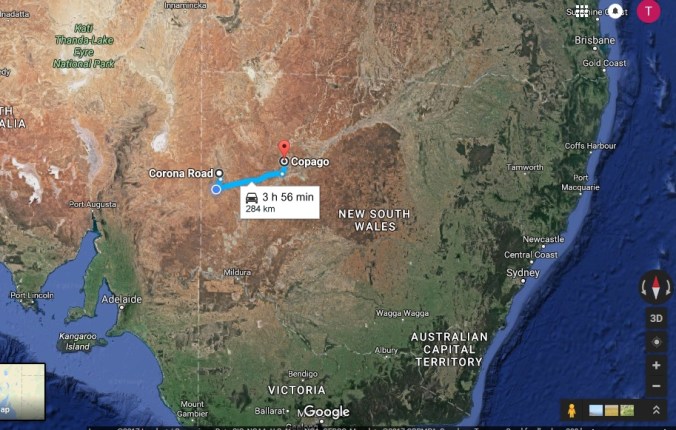Select the 3 h 56 min route card
This screenshot has width=676, height=430.
[279, 201]
